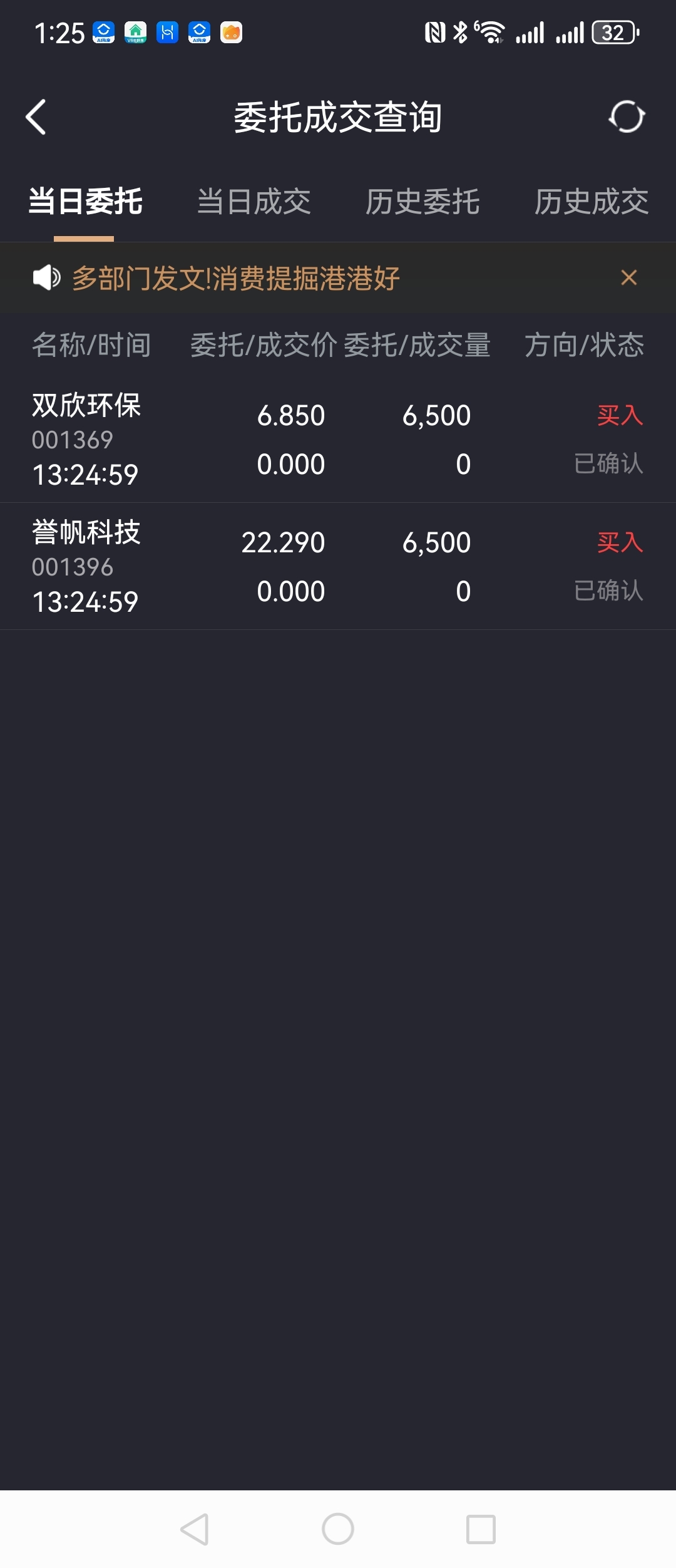Refresh the order list
Image resolution: width=676 pixels, height=1568 pixels.
[627, 117]
